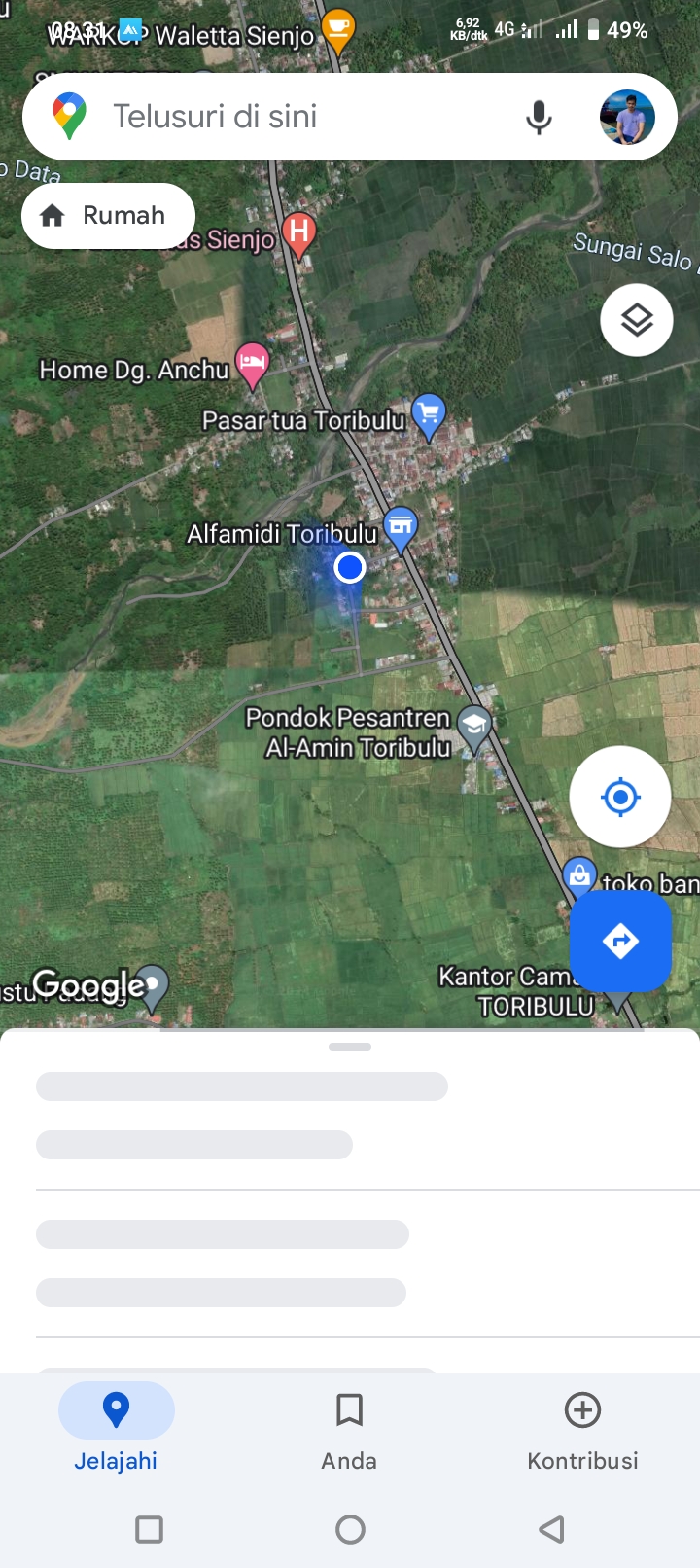Open the account profile picture
This screenshot has width=700, height=1568.
point(627,118)
